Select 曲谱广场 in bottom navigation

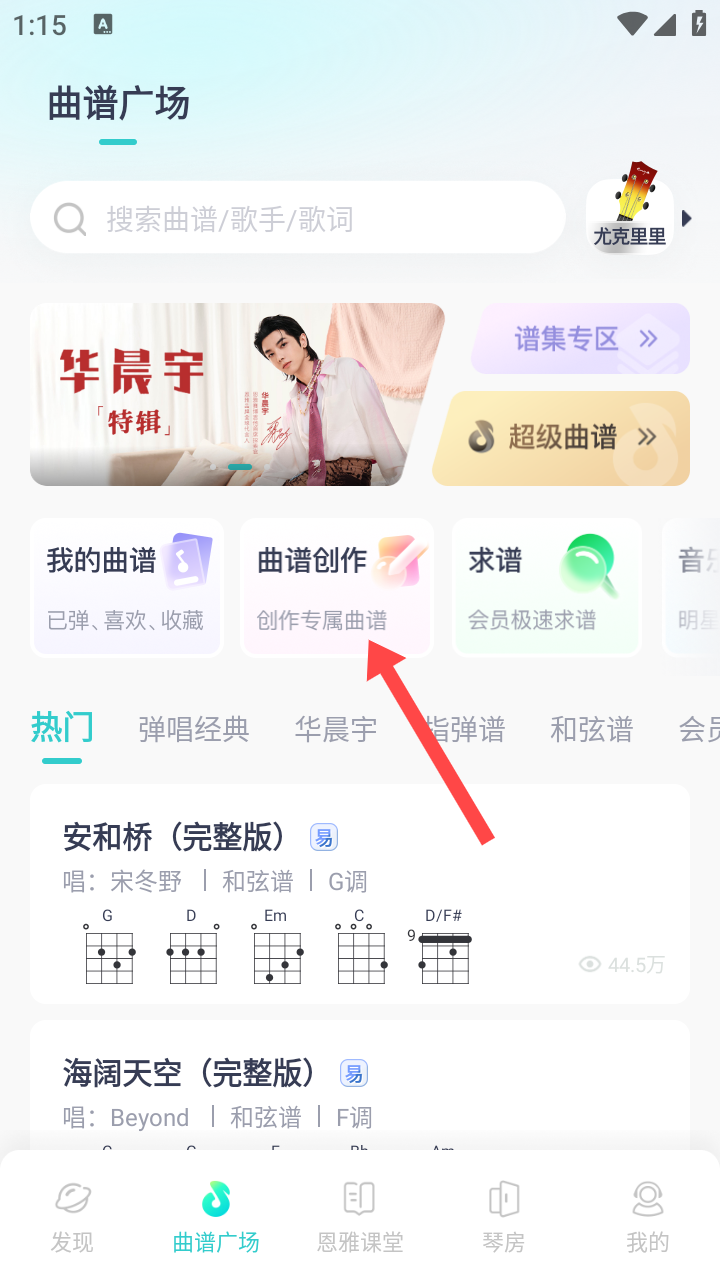216,1216
